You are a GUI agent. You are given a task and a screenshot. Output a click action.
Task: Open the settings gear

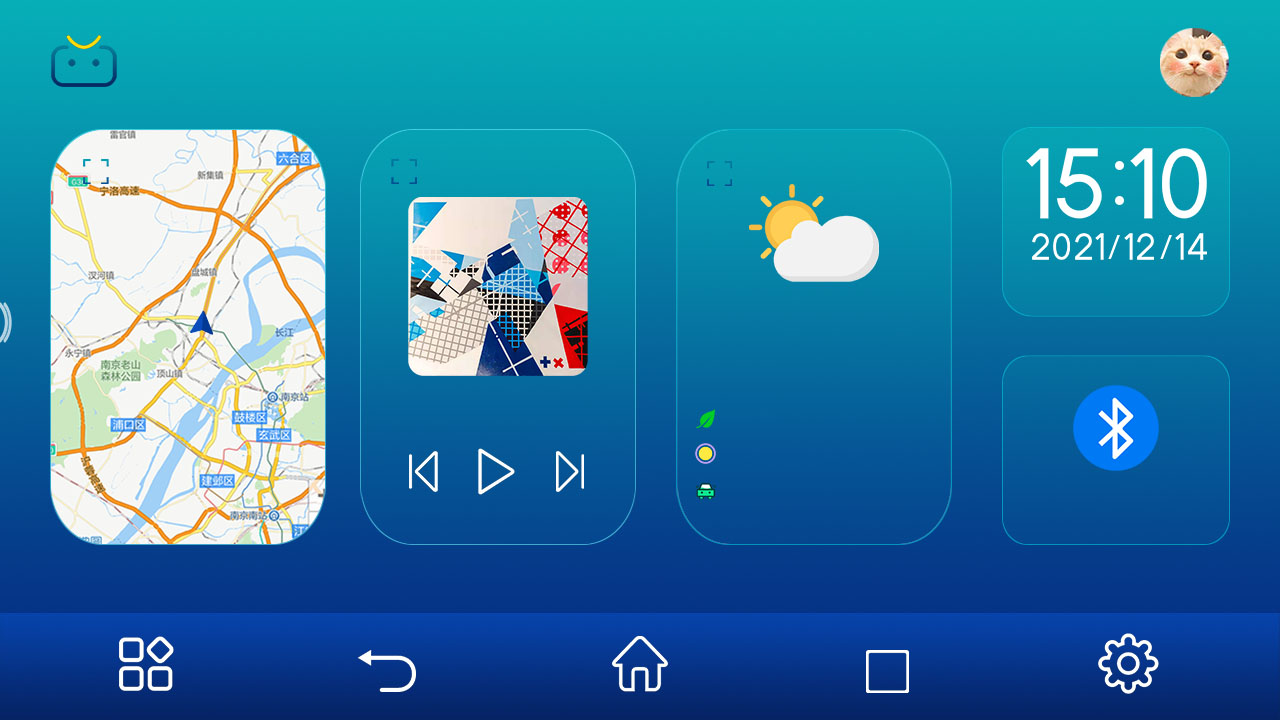[1128, 663]
